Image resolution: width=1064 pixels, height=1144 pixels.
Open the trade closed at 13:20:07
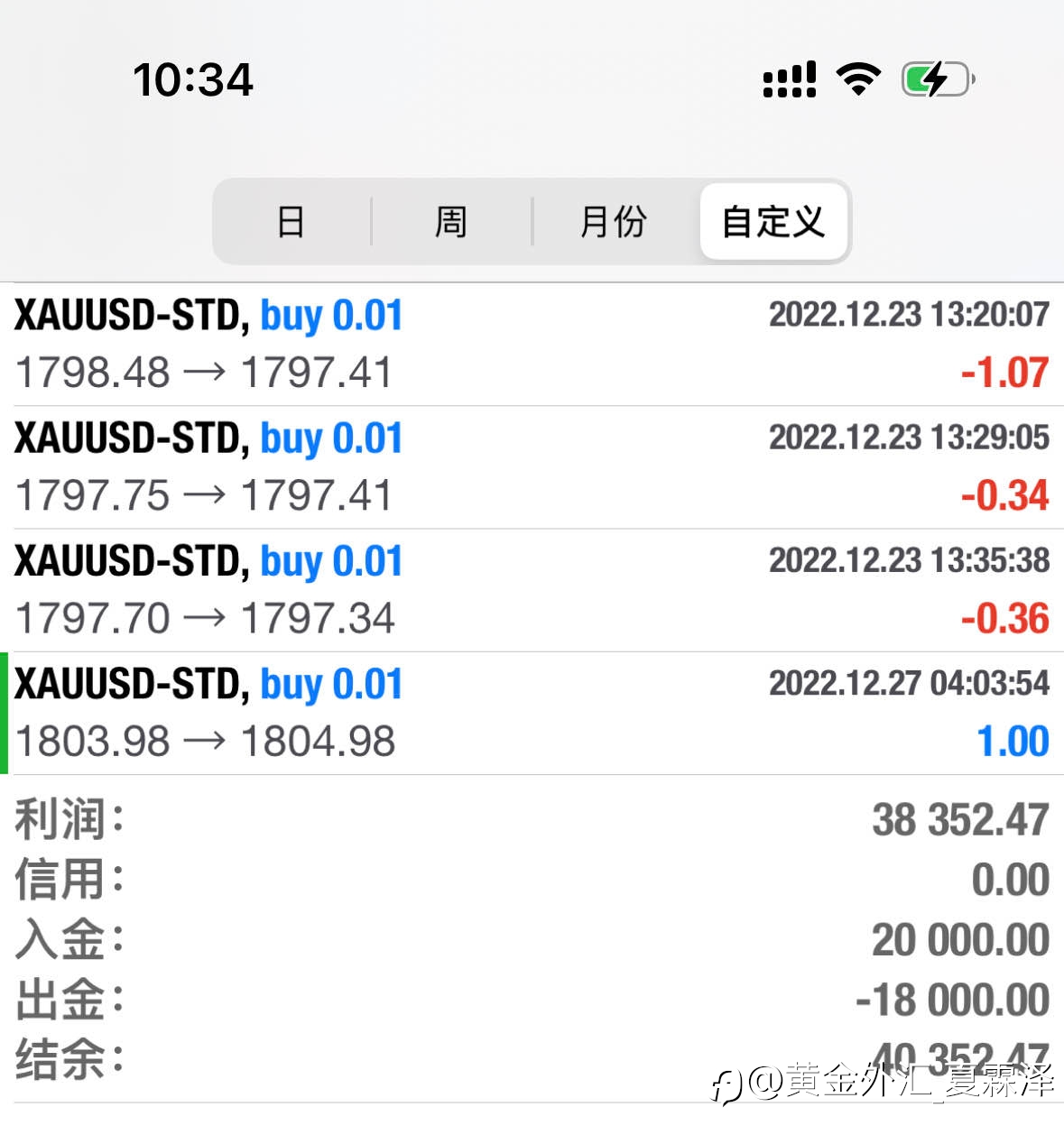pyautogui.click(x=532, y=345)
